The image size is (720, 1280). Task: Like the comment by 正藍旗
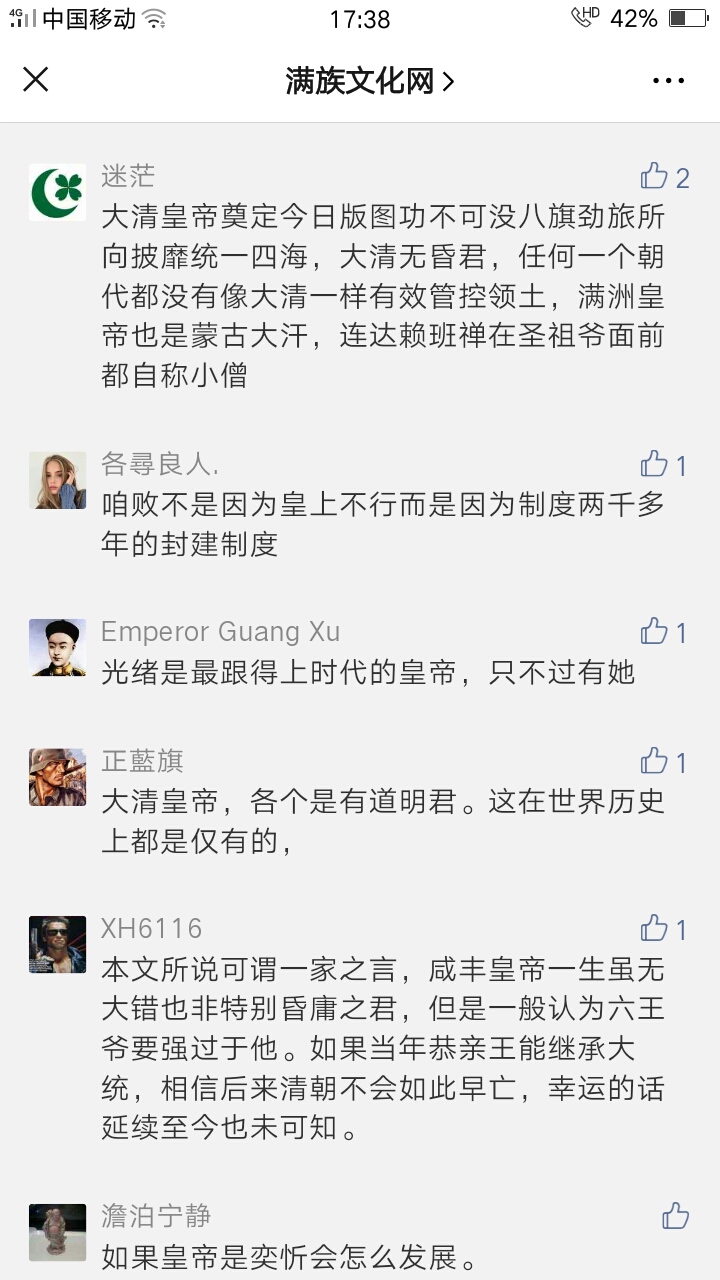tap(655, 761)
